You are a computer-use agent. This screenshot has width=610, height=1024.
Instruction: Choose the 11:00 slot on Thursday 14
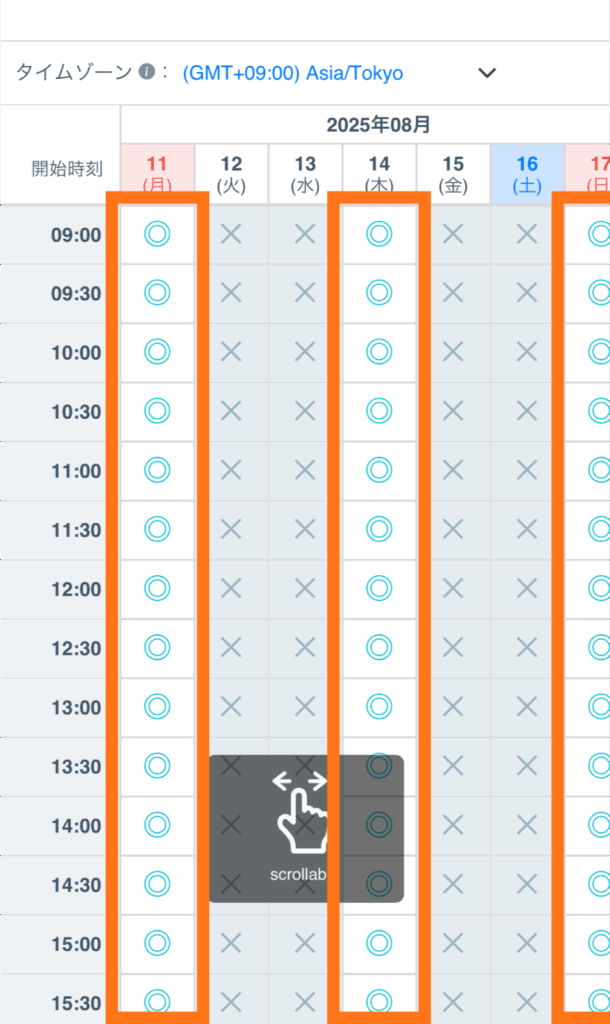point(379,470)
